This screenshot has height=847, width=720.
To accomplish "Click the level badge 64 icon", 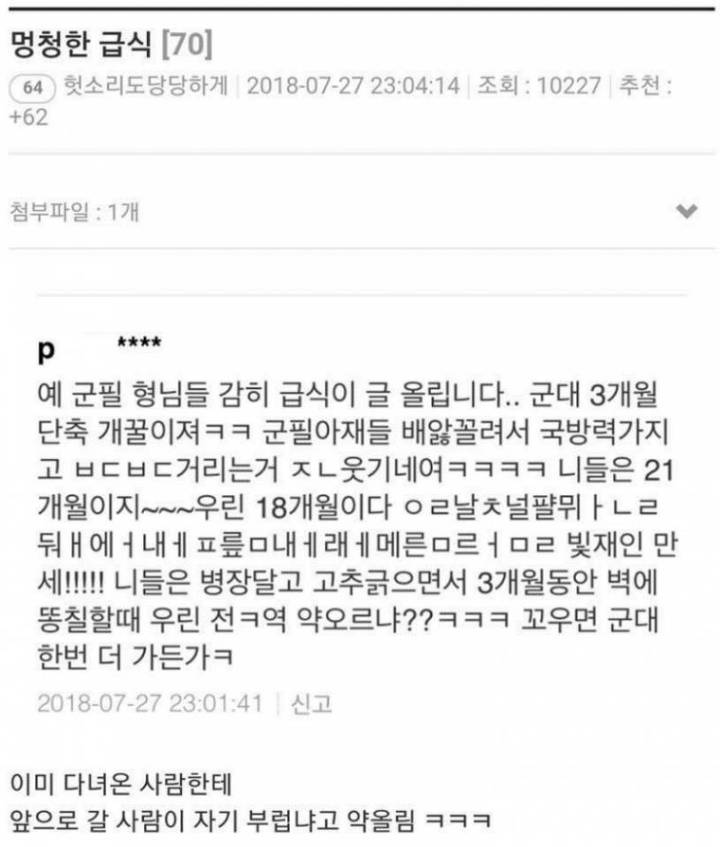I will pos(32,89).
